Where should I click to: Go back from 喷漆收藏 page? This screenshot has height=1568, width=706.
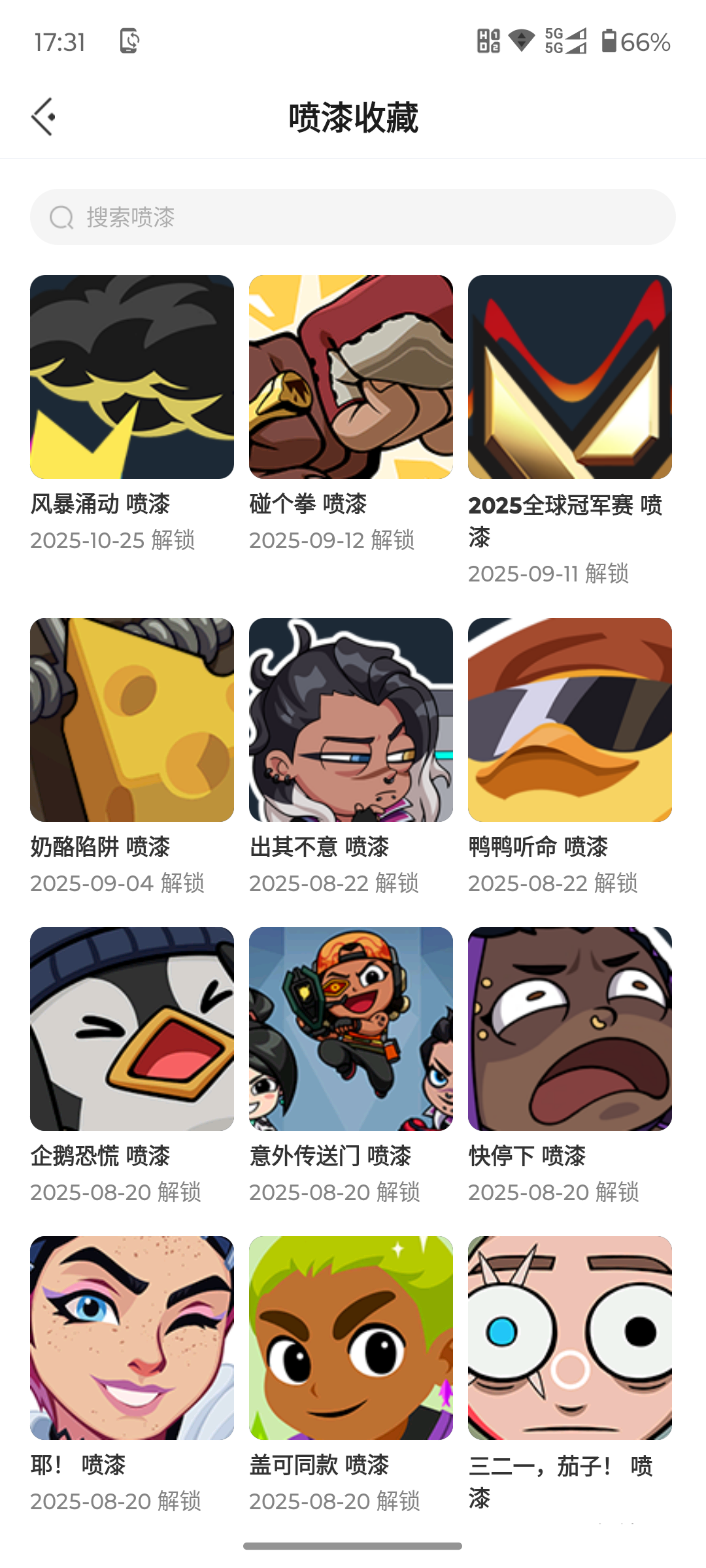[43, 118]
